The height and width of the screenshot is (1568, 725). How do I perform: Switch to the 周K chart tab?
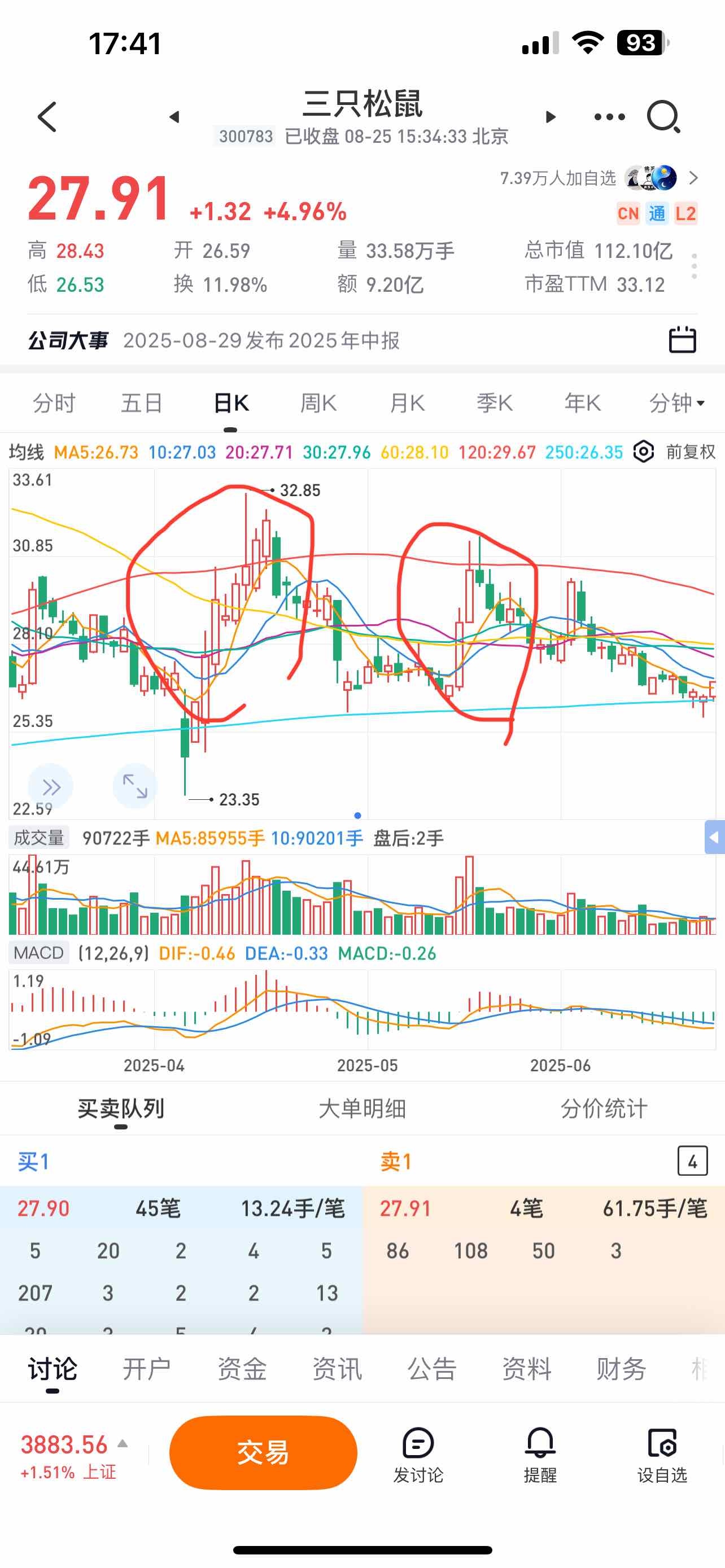pyautogui.click(x=318, y=403)
